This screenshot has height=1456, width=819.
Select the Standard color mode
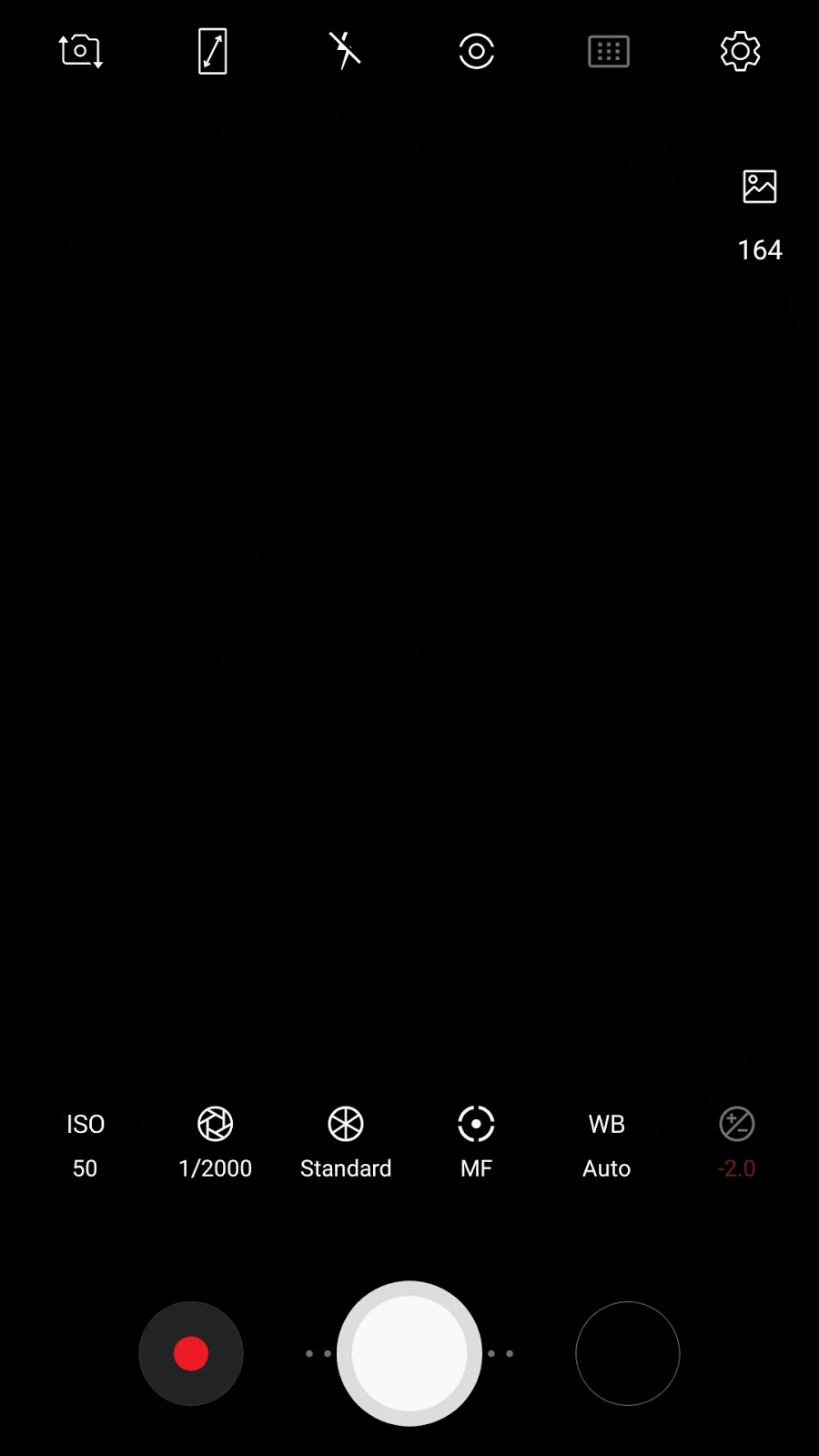click(346, 1144)
